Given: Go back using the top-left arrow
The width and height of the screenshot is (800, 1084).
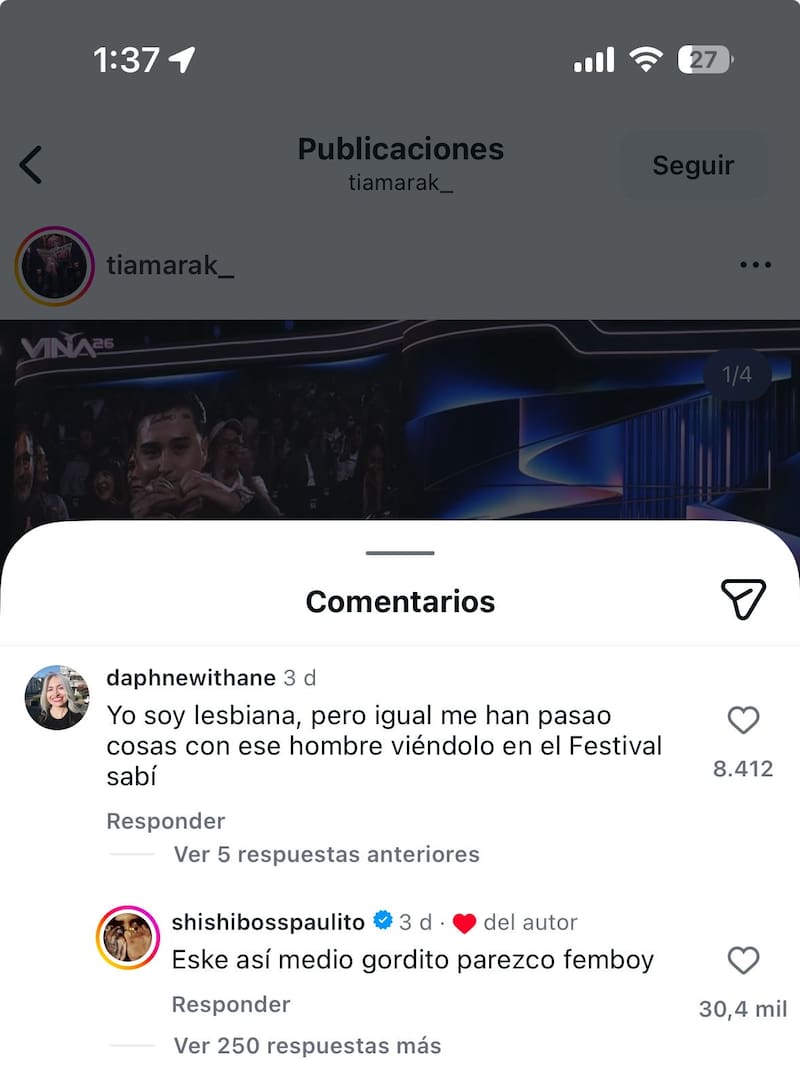Looking at the screenshot, I should click(x=32, y=165).
